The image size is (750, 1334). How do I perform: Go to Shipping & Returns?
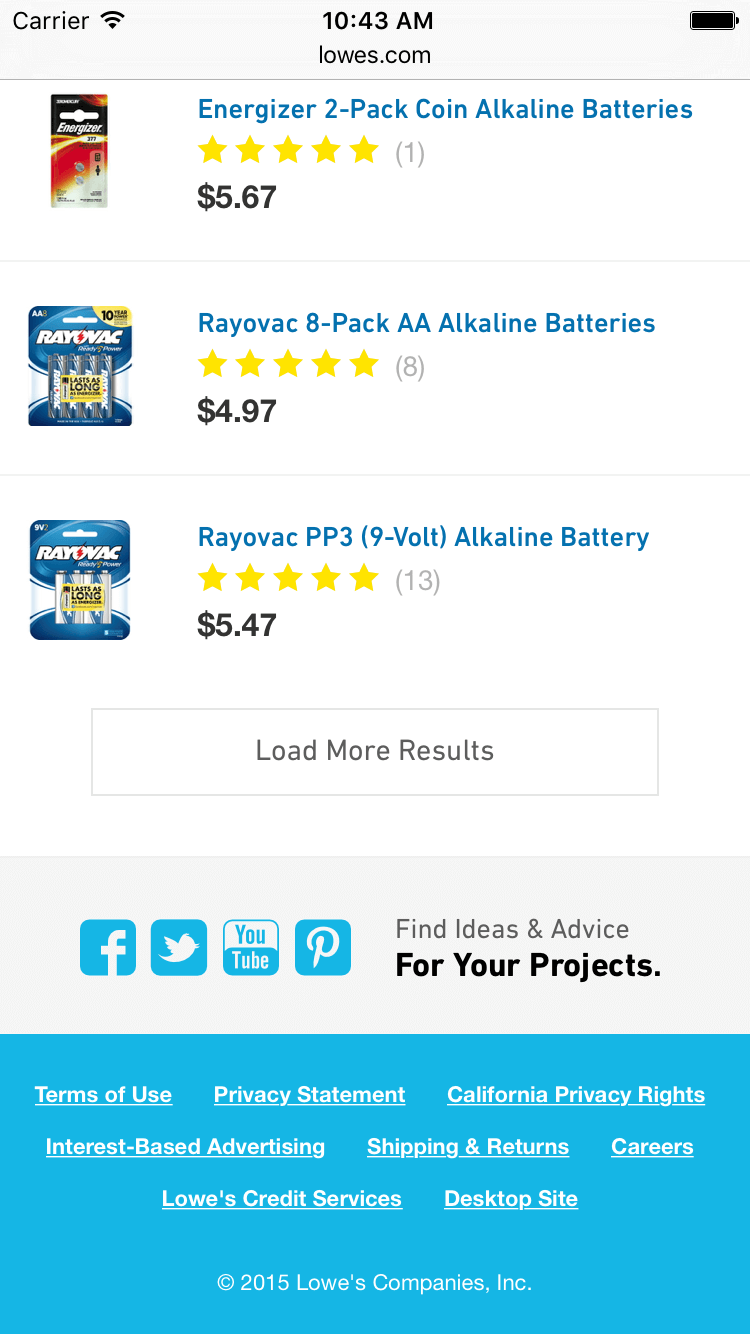468,1147
